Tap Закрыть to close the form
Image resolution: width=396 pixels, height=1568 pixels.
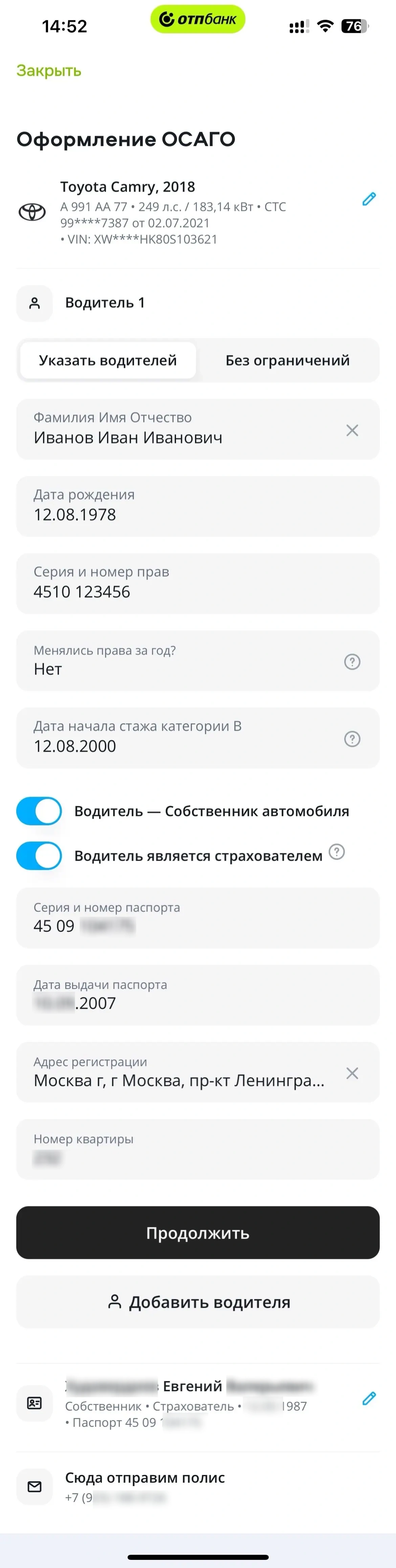(x=49, y=71)
